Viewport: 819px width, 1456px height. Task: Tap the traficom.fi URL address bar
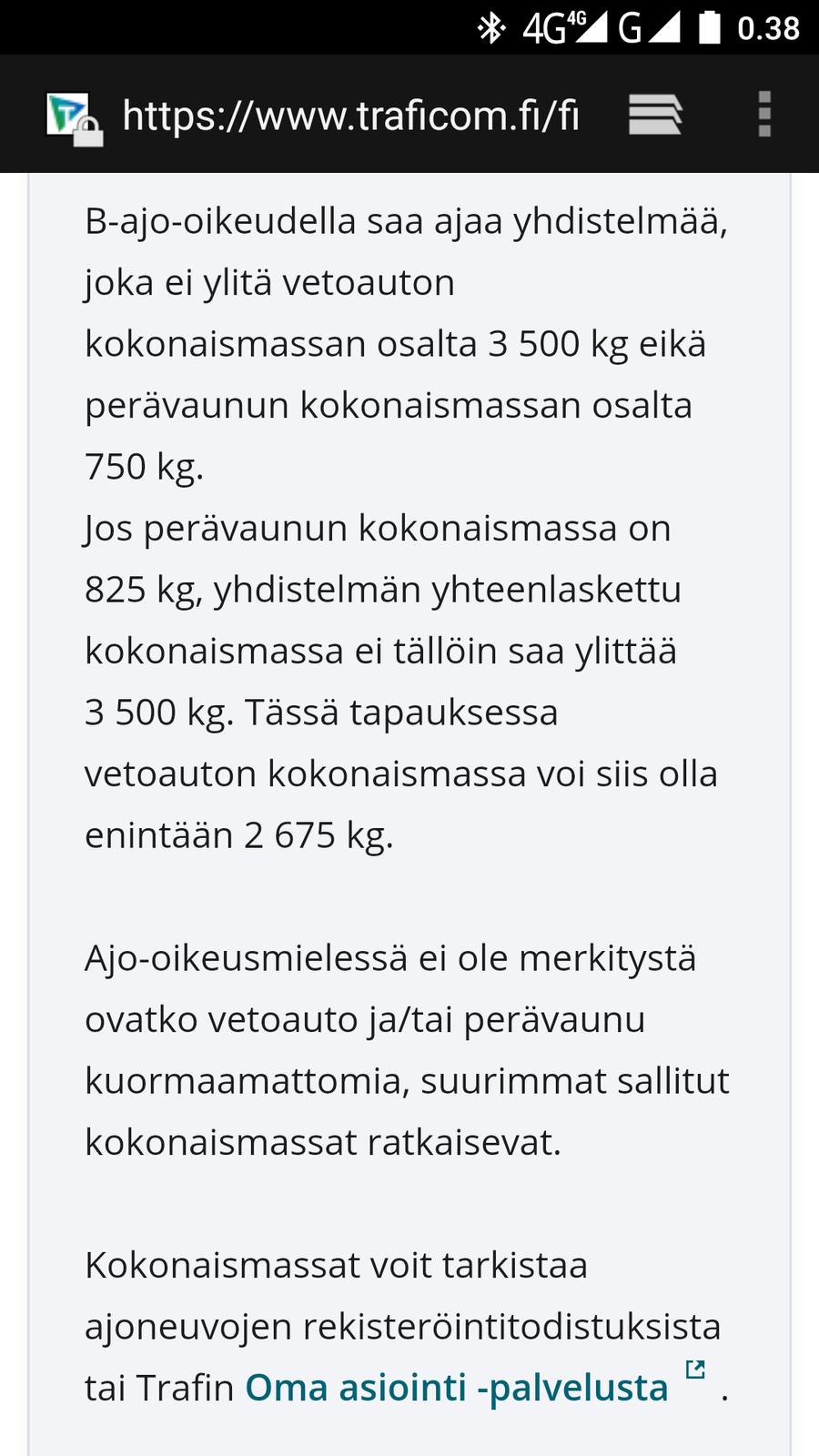(x=350, y=116)
